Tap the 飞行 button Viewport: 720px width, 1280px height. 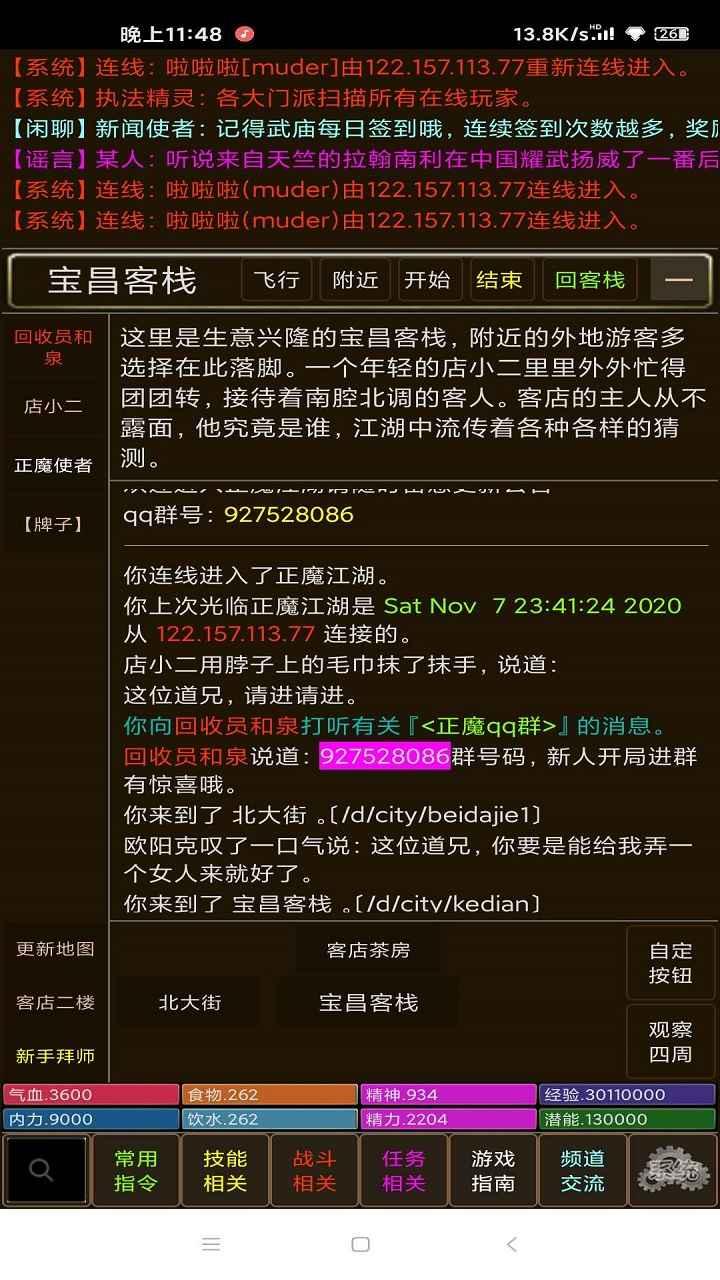point(276,280)
